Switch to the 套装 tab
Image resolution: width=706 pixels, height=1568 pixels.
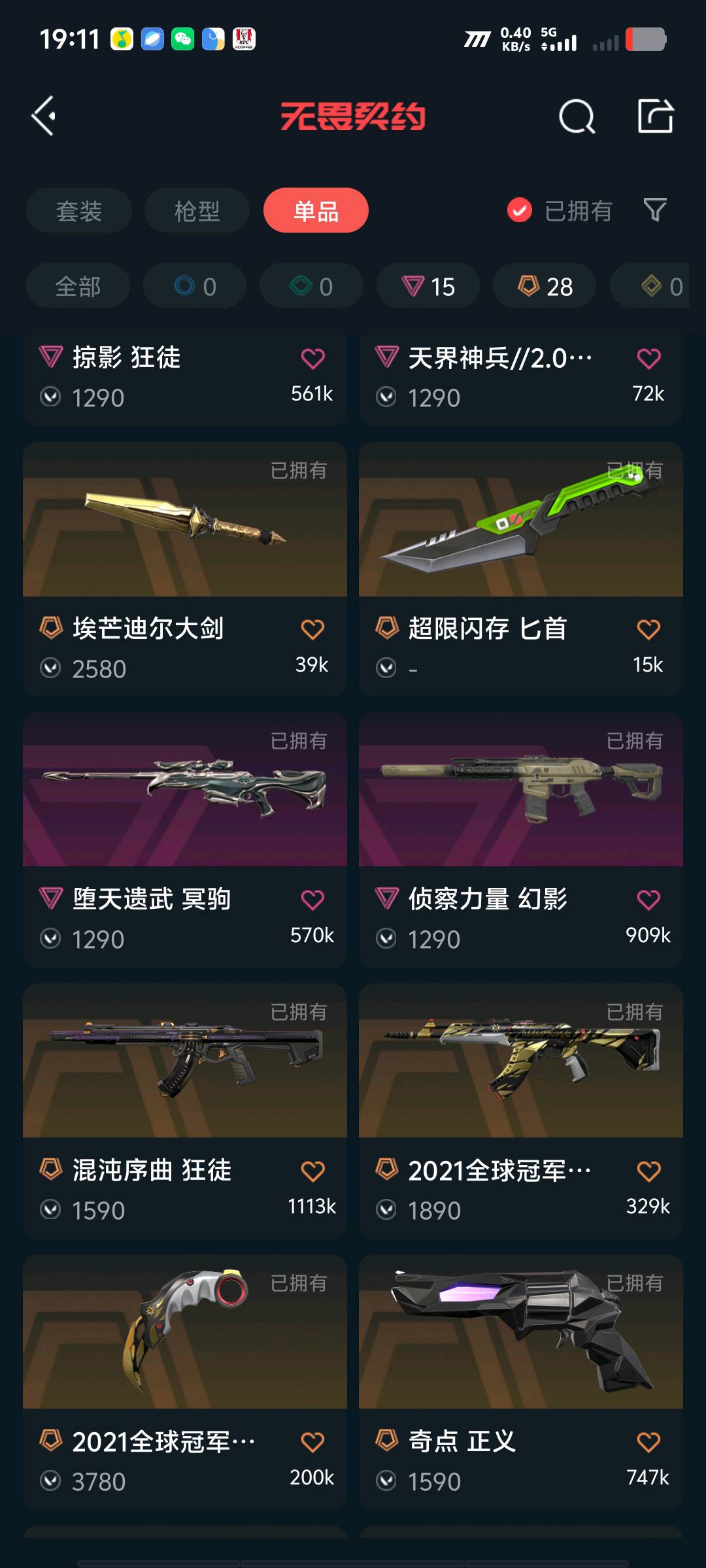(x=79, y=211)
